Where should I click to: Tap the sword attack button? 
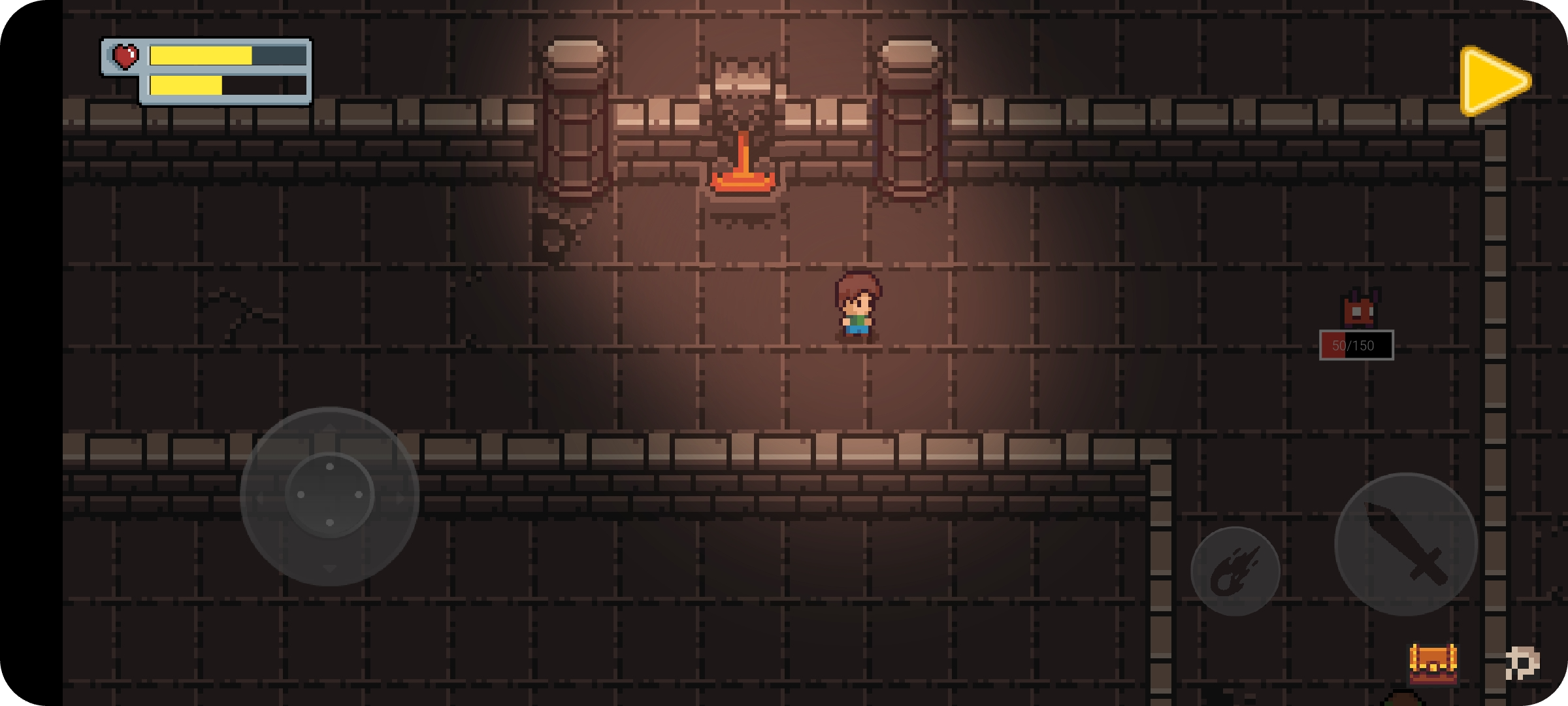point(1405,544)
